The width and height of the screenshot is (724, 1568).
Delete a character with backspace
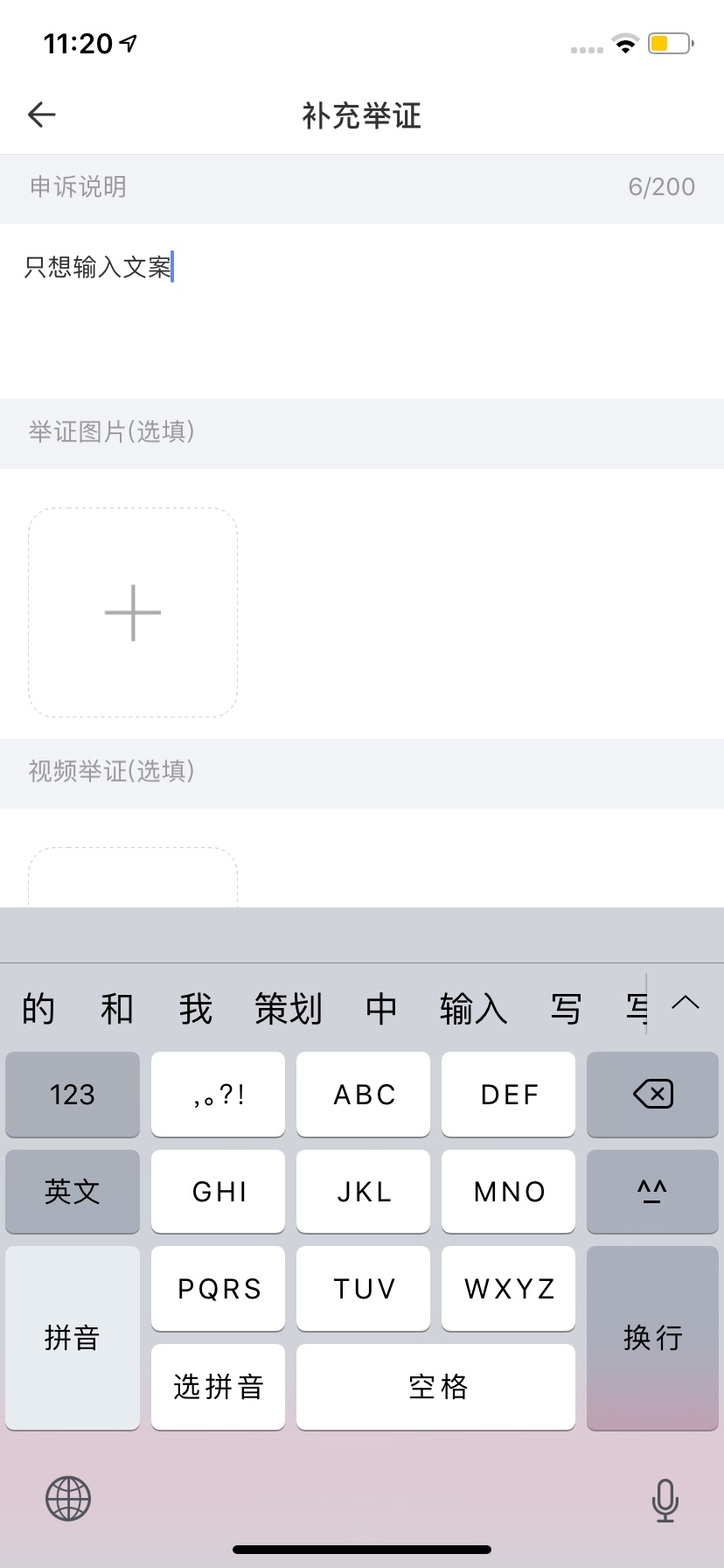click(652, 1095)
